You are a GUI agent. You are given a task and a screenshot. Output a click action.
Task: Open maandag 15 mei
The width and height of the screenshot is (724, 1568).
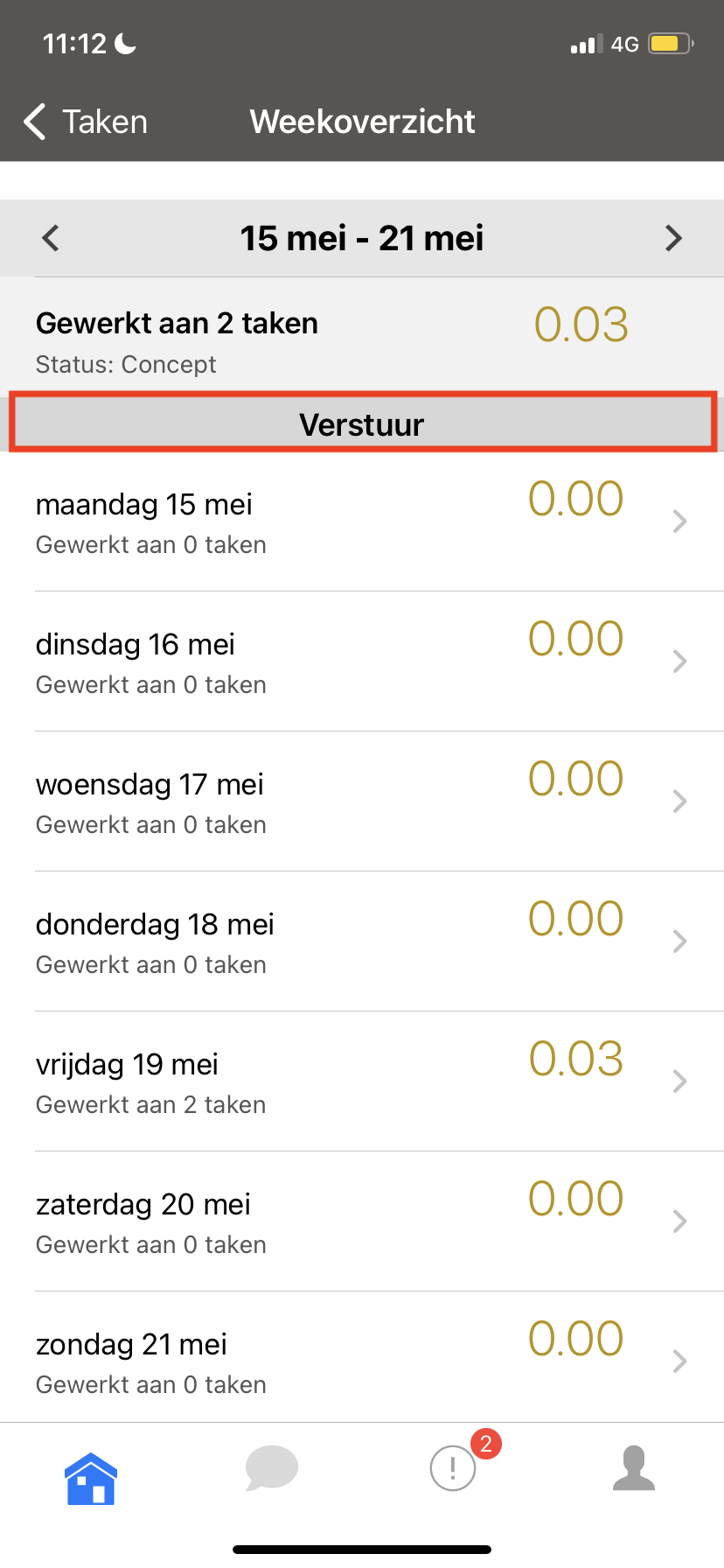coord(362,521)
